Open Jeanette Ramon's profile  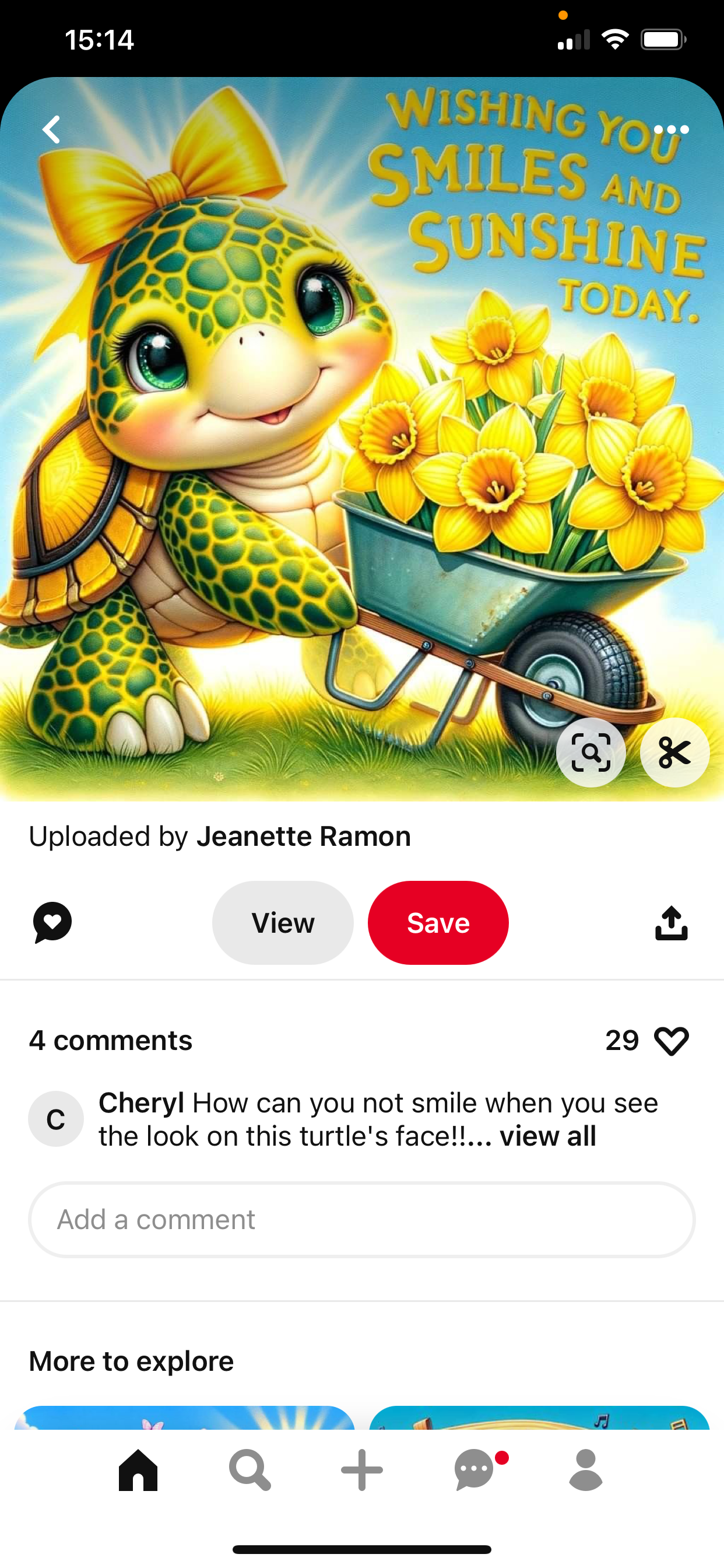pyautogui.click(x=303, y=836)
